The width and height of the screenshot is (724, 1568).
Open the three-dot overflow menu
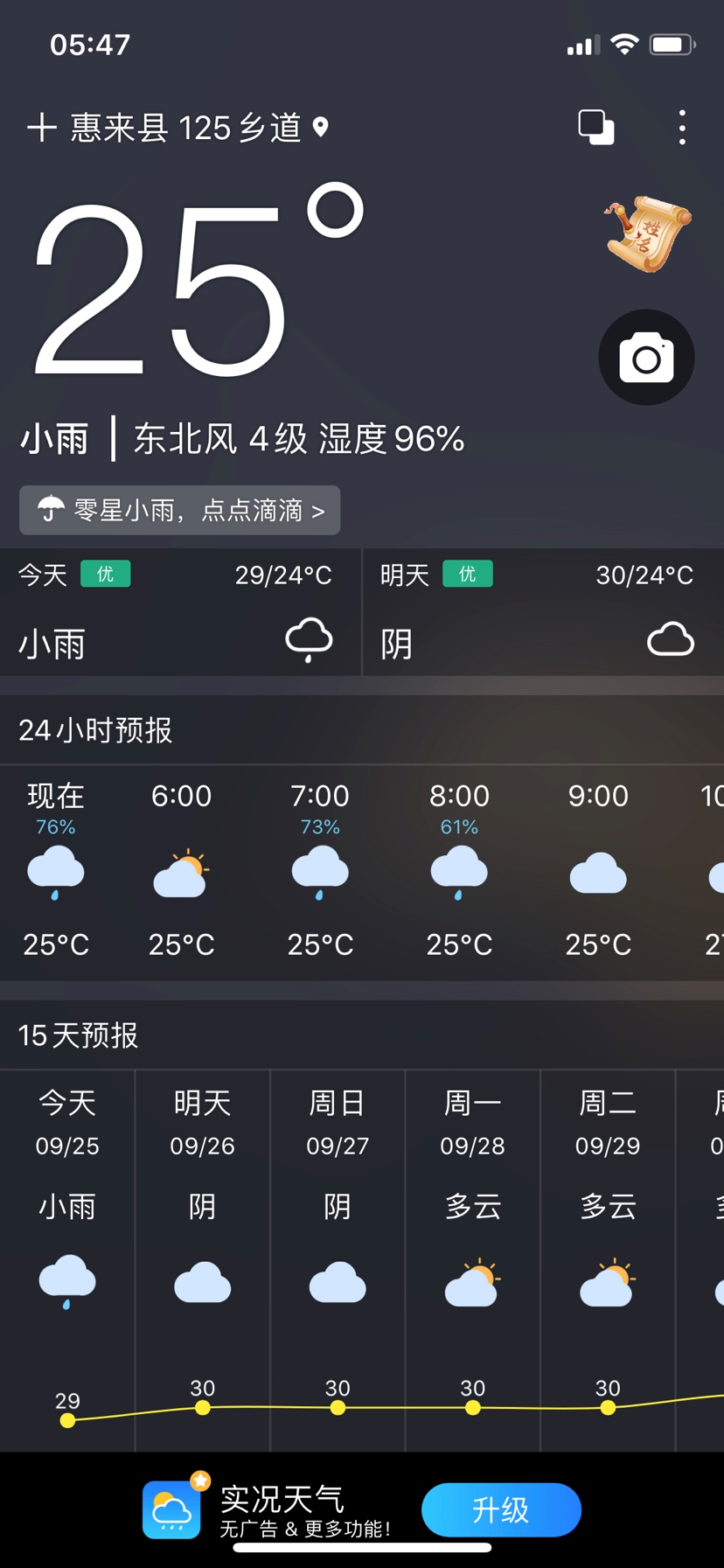coord(682,128)
